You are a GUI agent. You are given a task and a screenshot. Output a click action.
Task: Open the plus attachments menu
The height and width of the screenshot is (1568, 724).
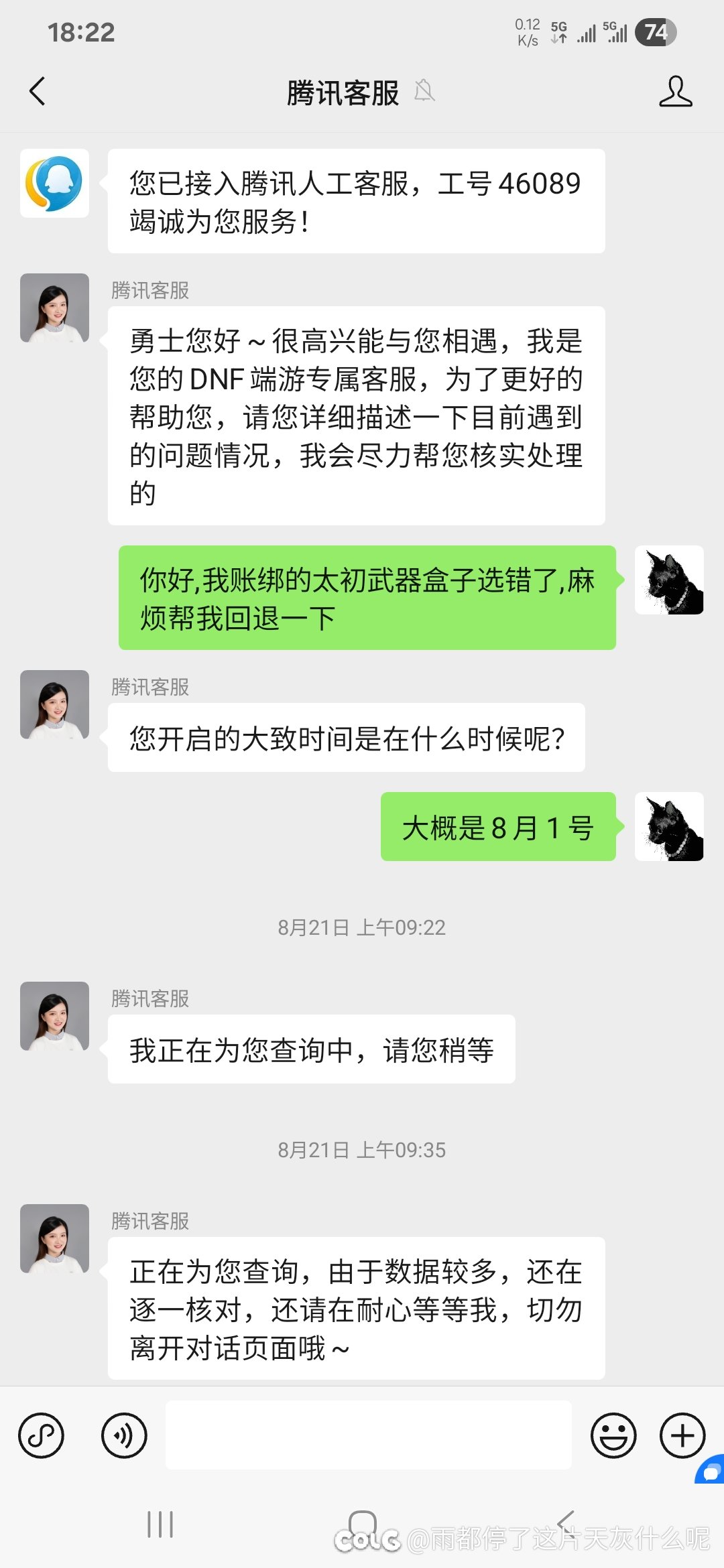point(682,1435)
